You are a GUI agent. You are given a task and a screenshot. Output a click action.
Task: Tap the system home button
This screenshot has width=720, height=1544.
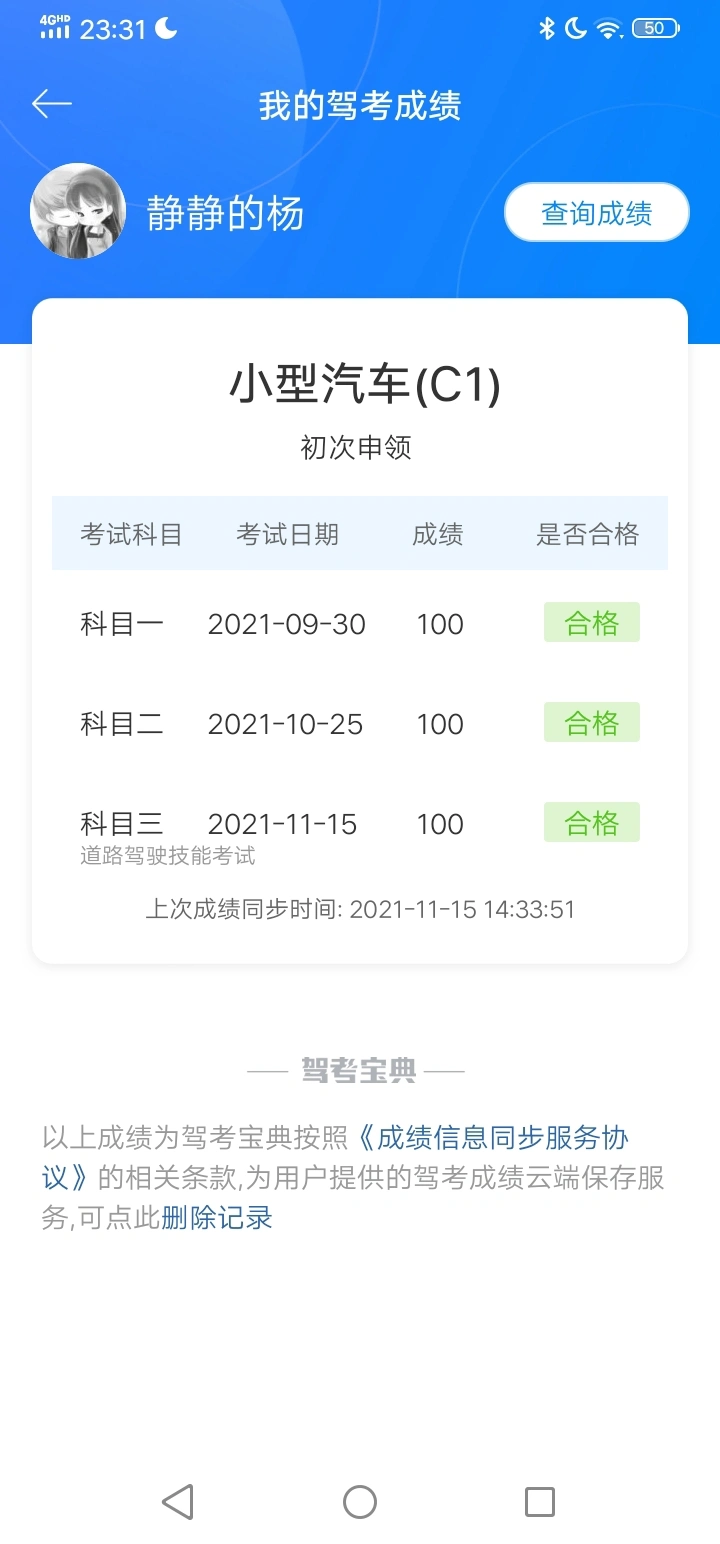point(360,1501)
